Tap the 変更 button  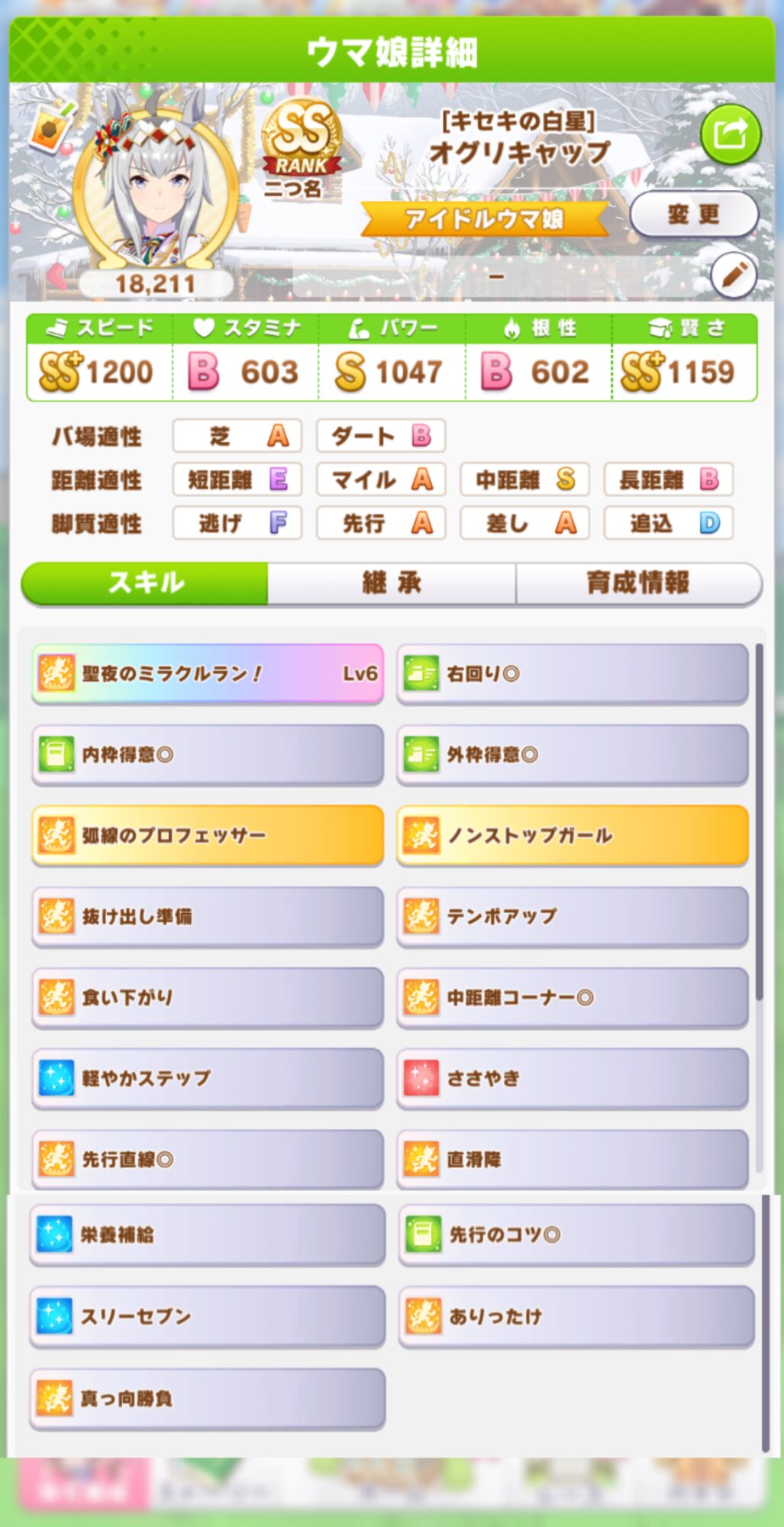coord(693,215)
